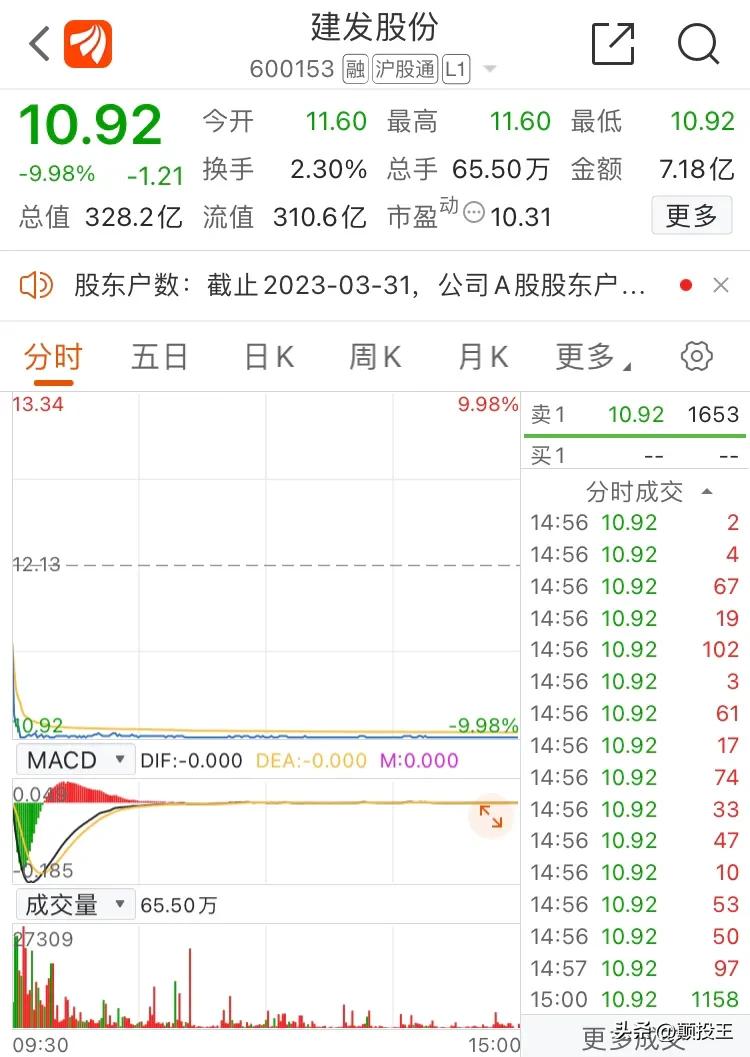Viewport: 750px width, 1057px height.
Task: Dismiss the shareholder announcement banner
Action: click(x=721, y=284)
